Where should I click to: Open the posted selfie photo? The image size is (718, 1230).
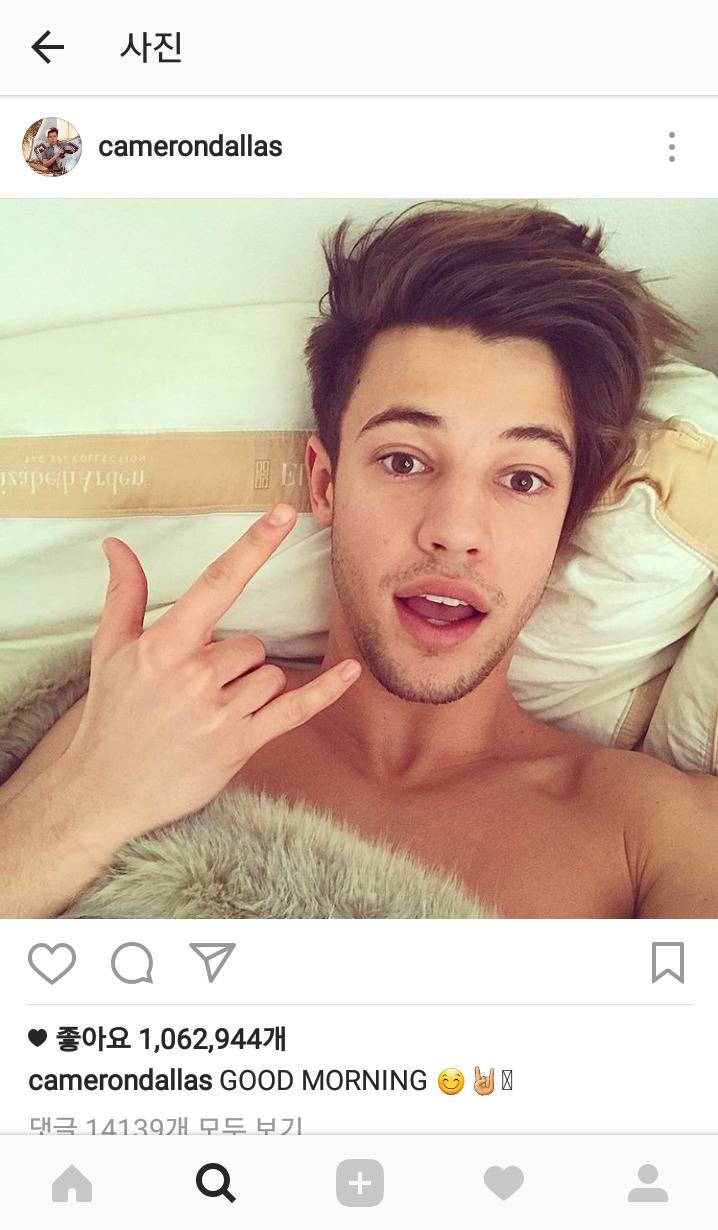[x=359, y=558]
